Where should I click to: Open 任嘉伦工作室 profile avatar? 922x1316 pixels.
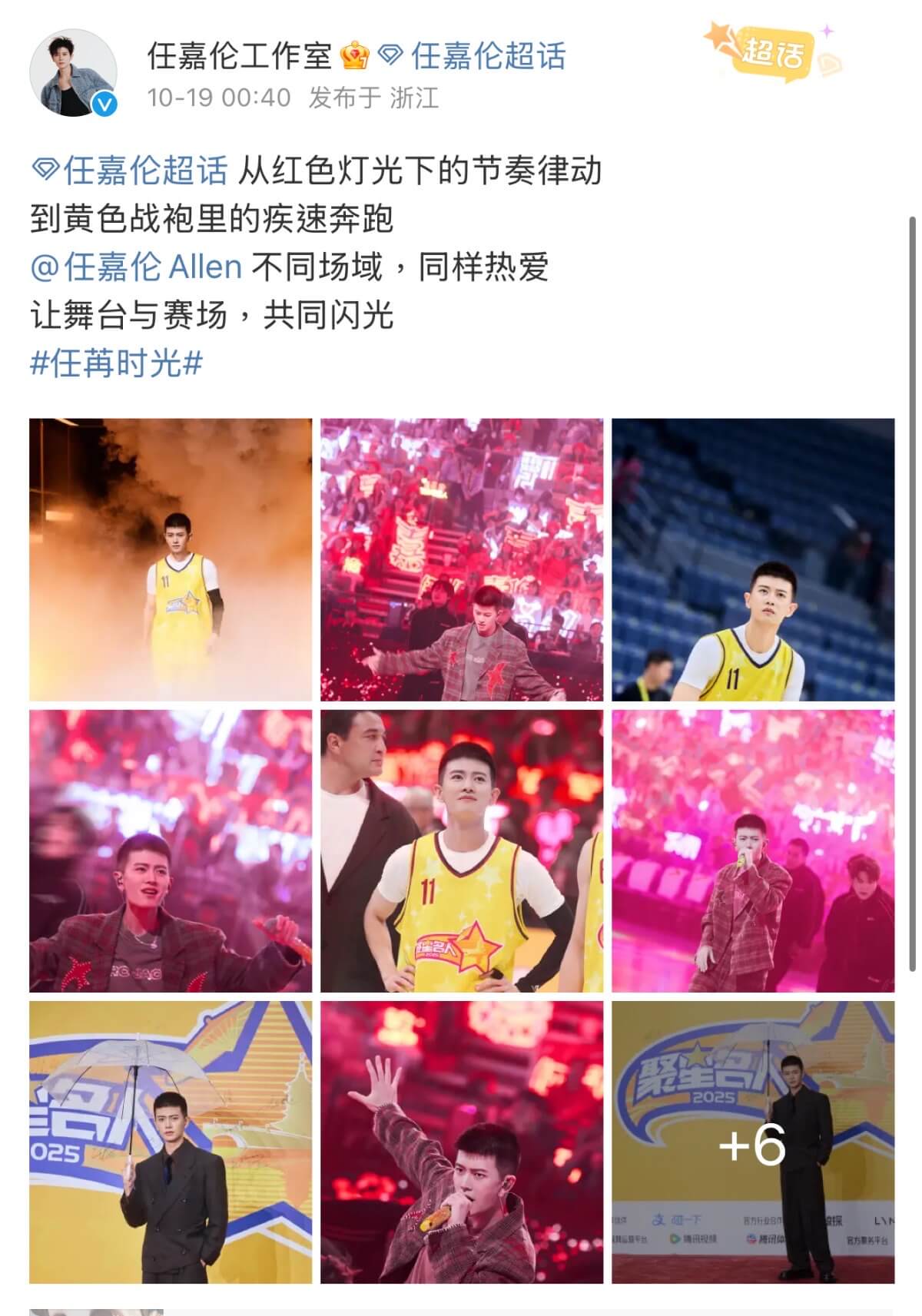(x=74, y=74)
